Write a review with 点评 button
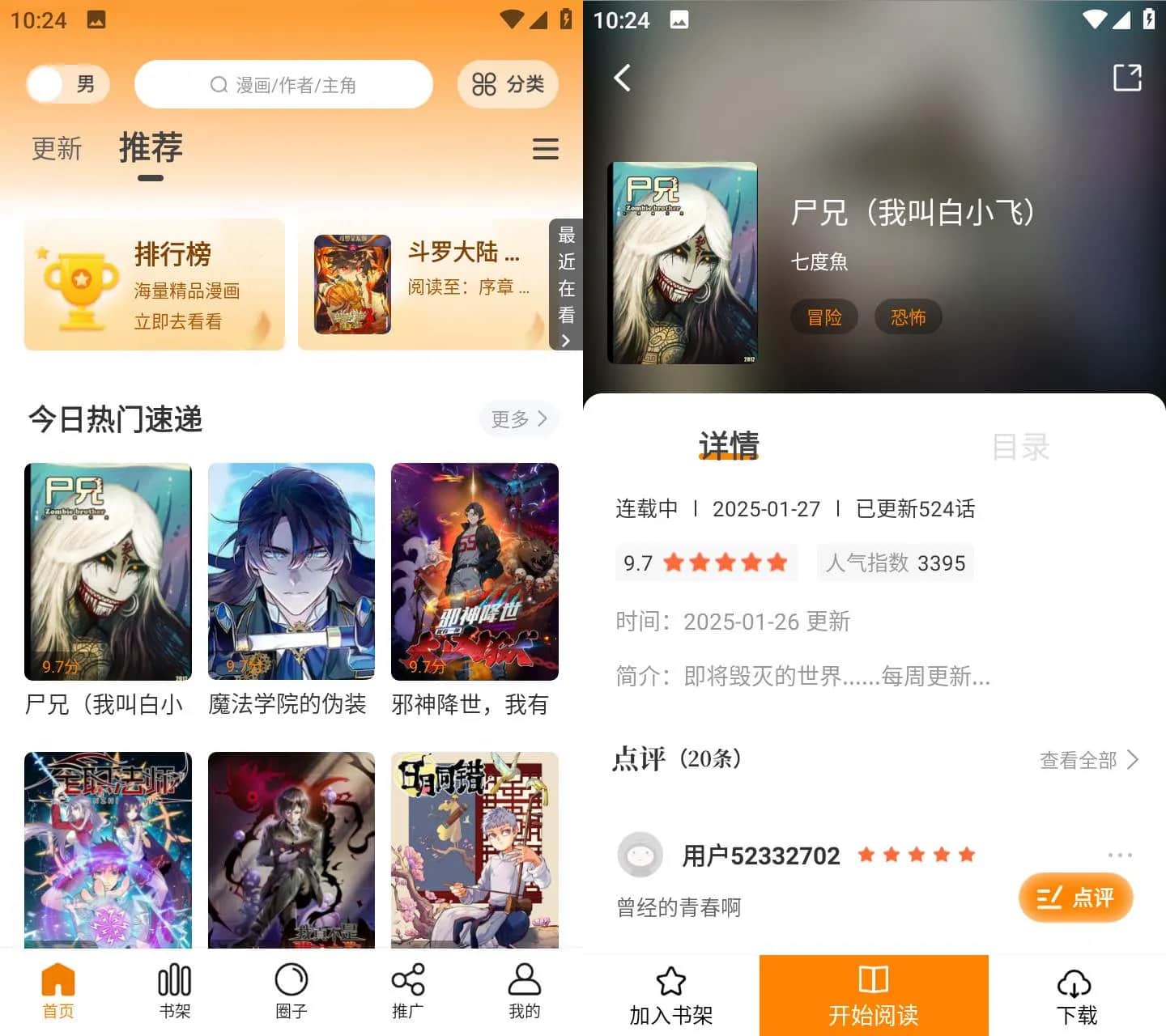 coord(1075,898)
